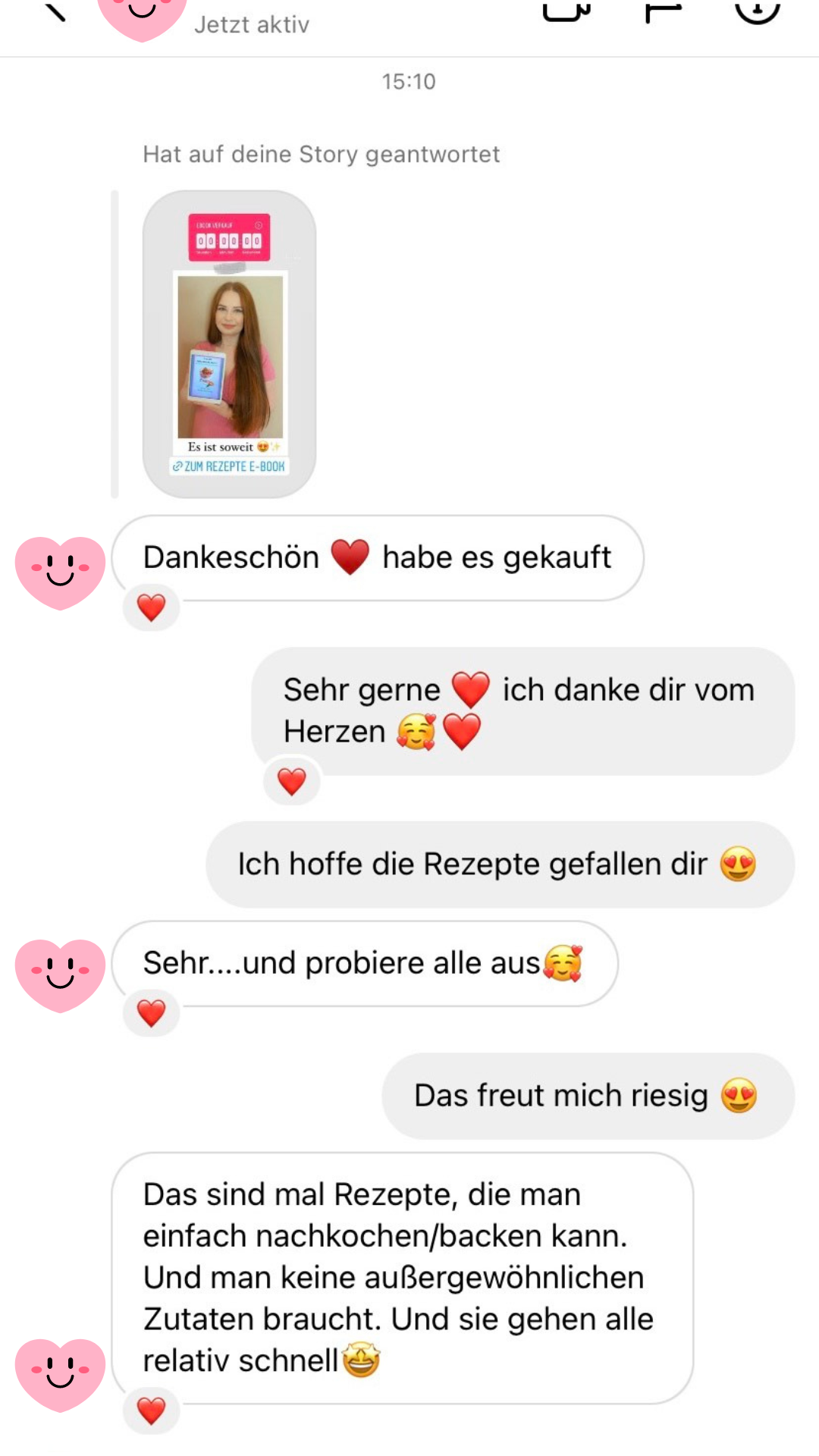Select the 'Ich hoffe die Rezepte gefallen dir' bubble

[x=500, y=863]
